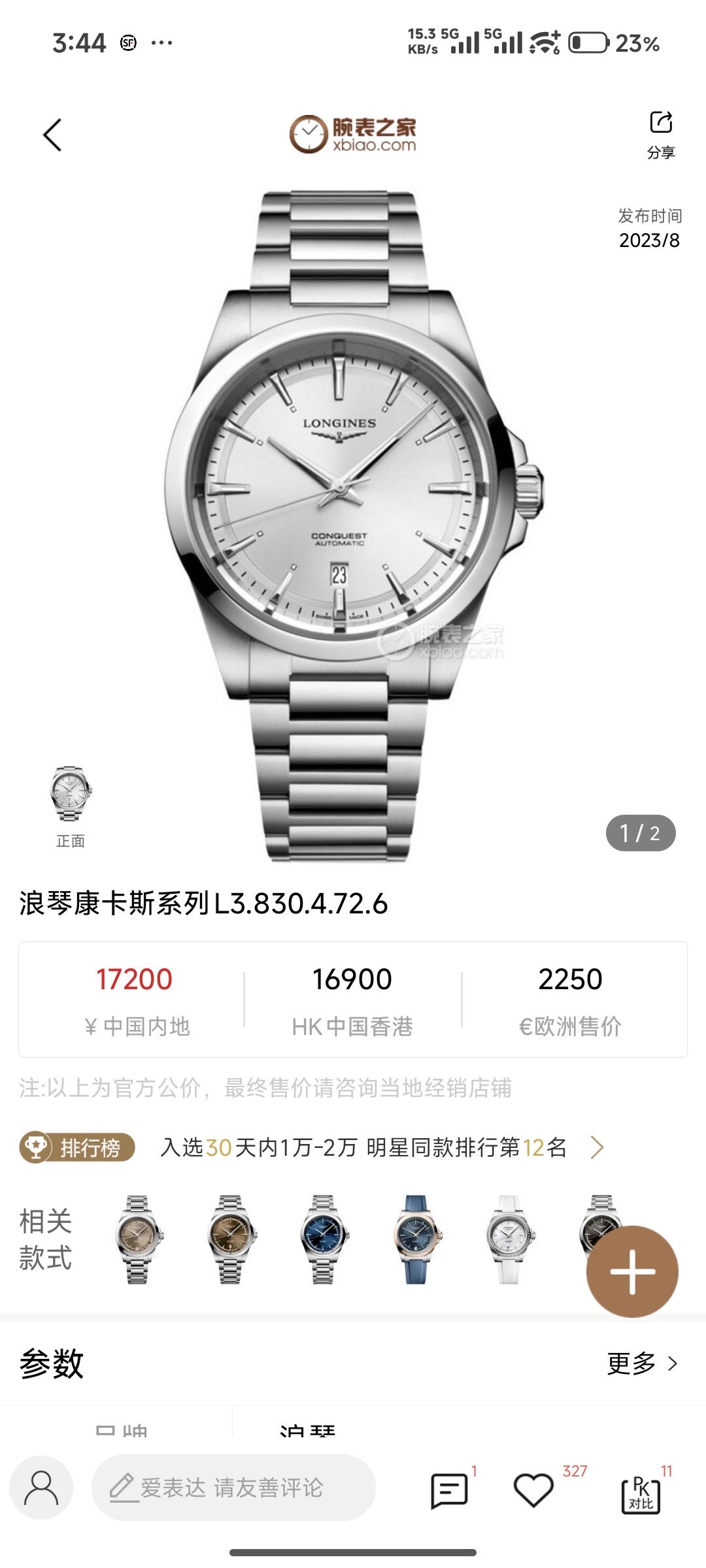Open the related brown-gray dial steel watch
This screenshot has width=706, height=1568.
coord(138,1239)
